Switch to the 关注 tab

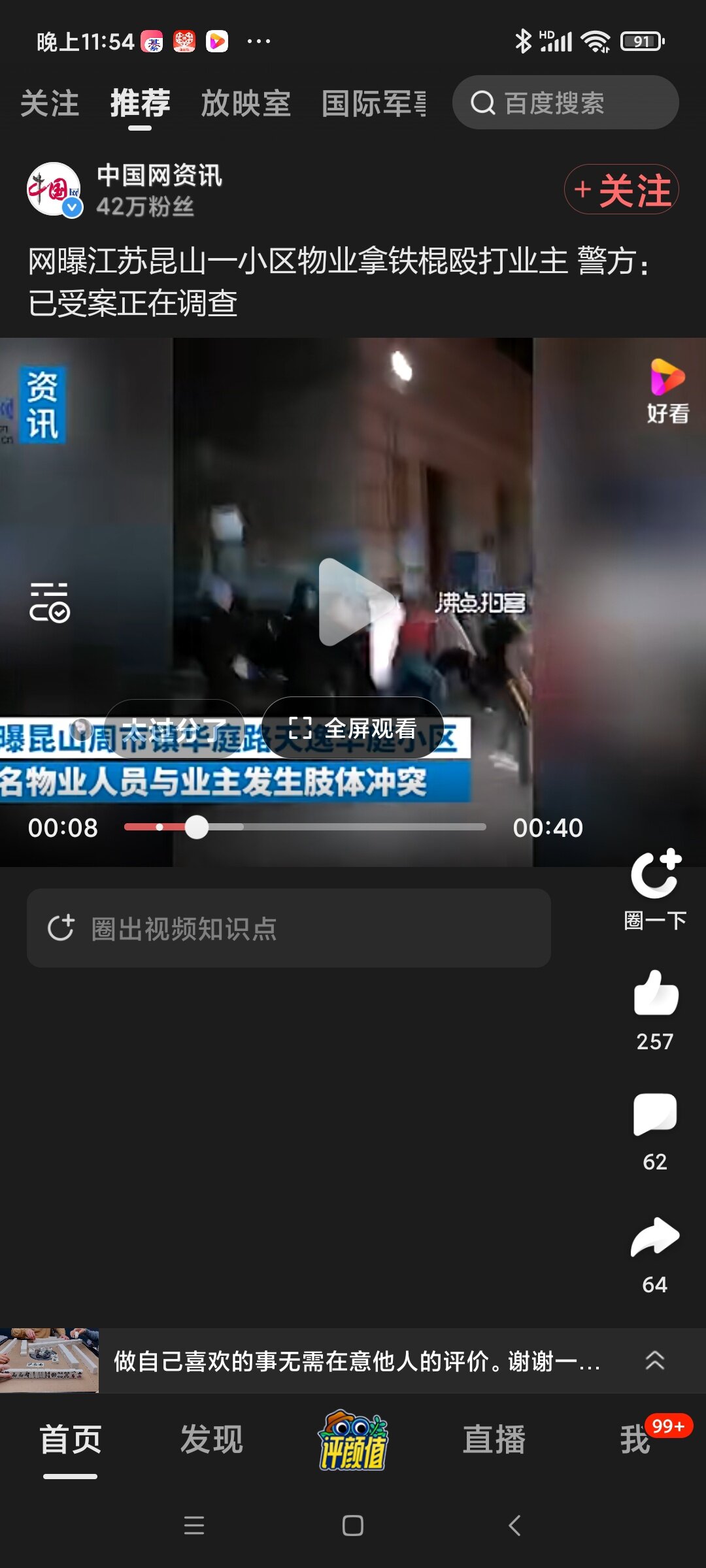[50, 103]
